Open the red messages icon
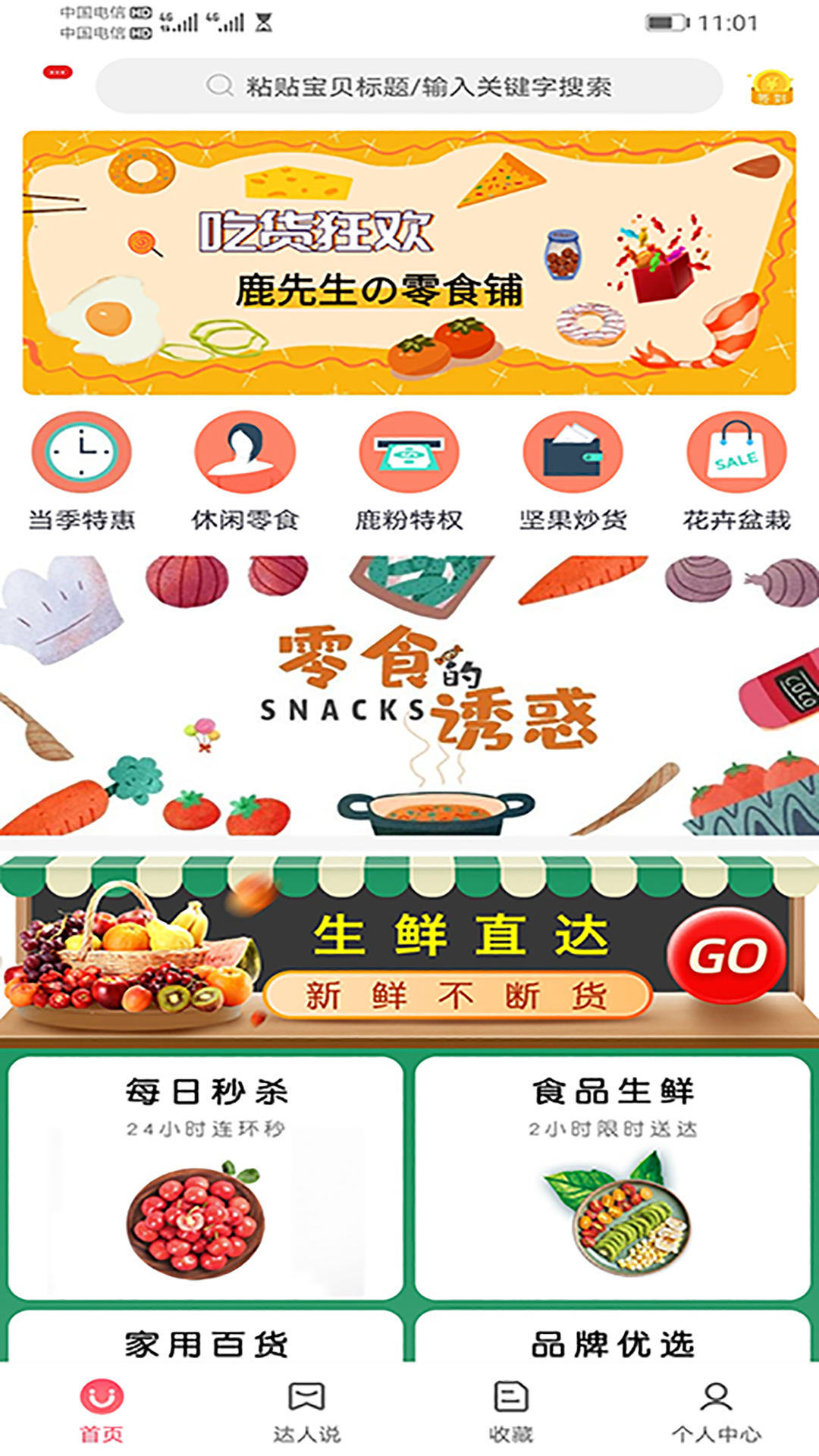Screen dimensions: 819x1456 point(58,73)
